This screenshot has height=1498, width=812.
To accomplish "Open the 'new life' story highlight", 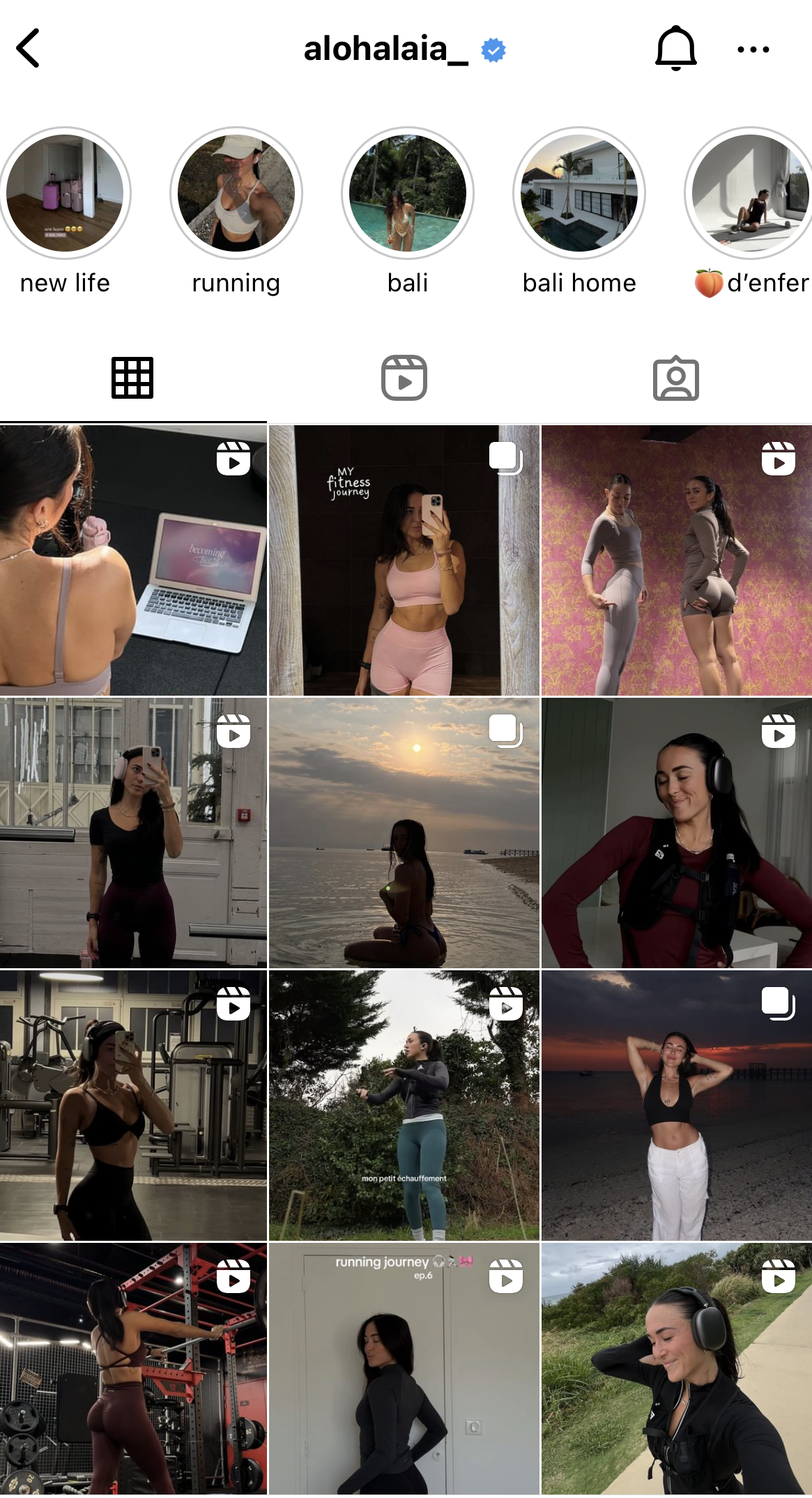I will click(65, 193).
